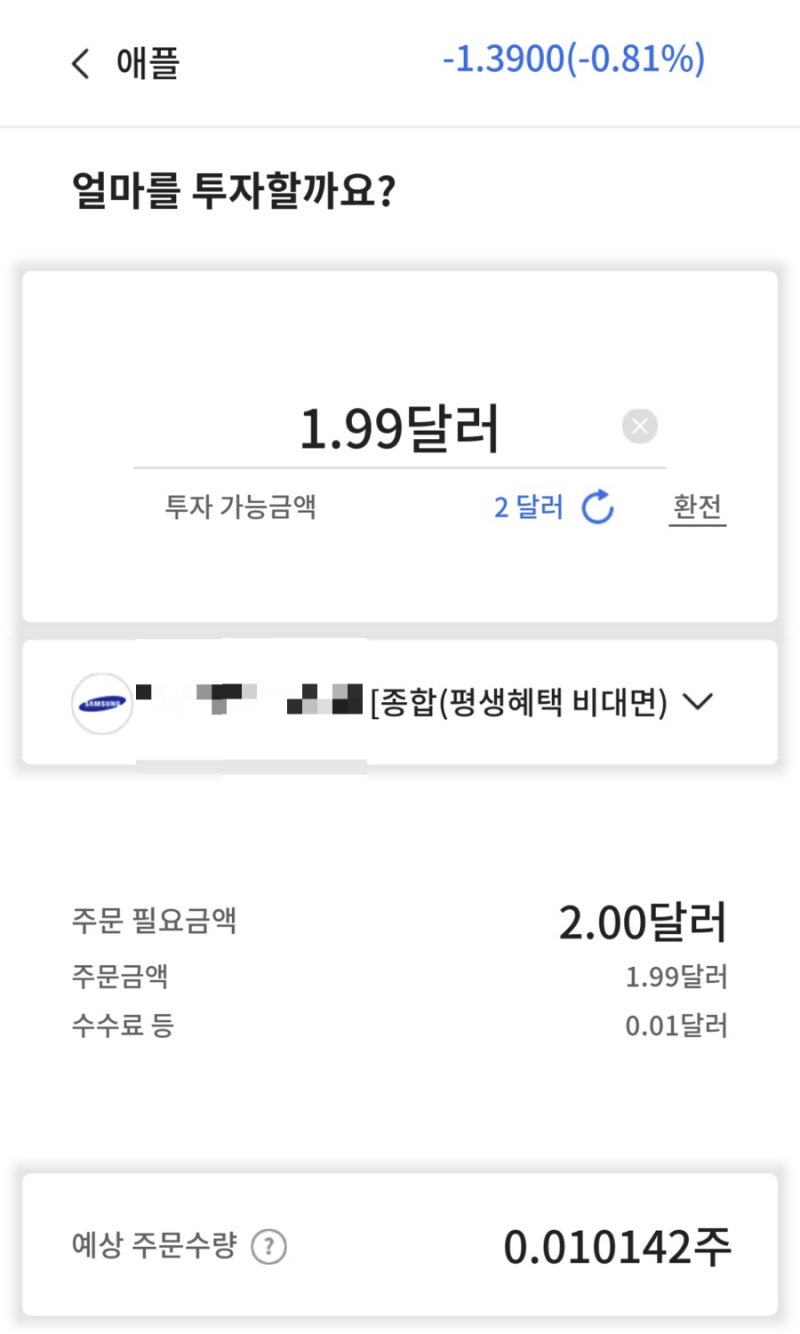The height and width of the screenshot is (1334, 800).
Task: Click the 1.99달러 amount input field
Action: [400, 425]
